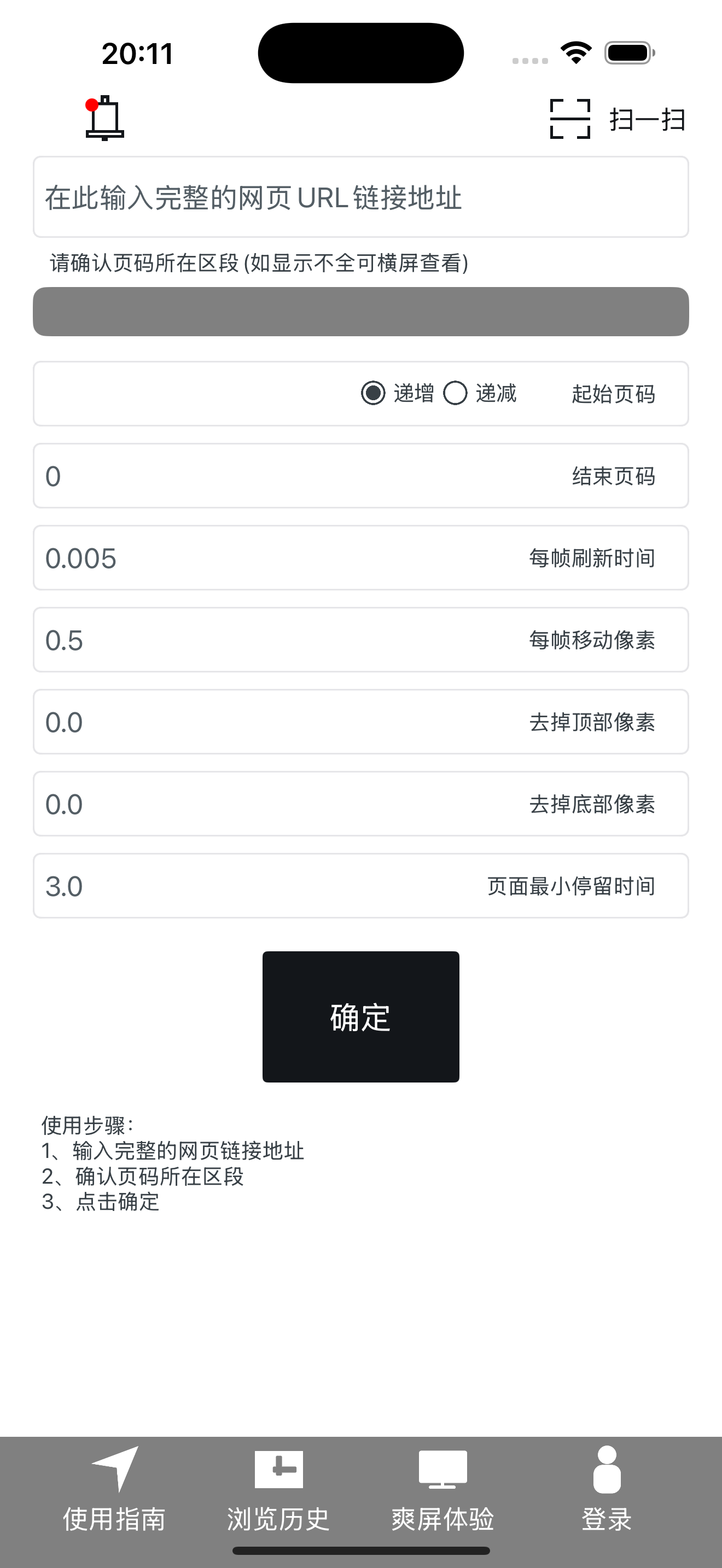The image size is (722, 1568).
Task: Edit the 页面最小停留时间 field
Action: point(361,886)
